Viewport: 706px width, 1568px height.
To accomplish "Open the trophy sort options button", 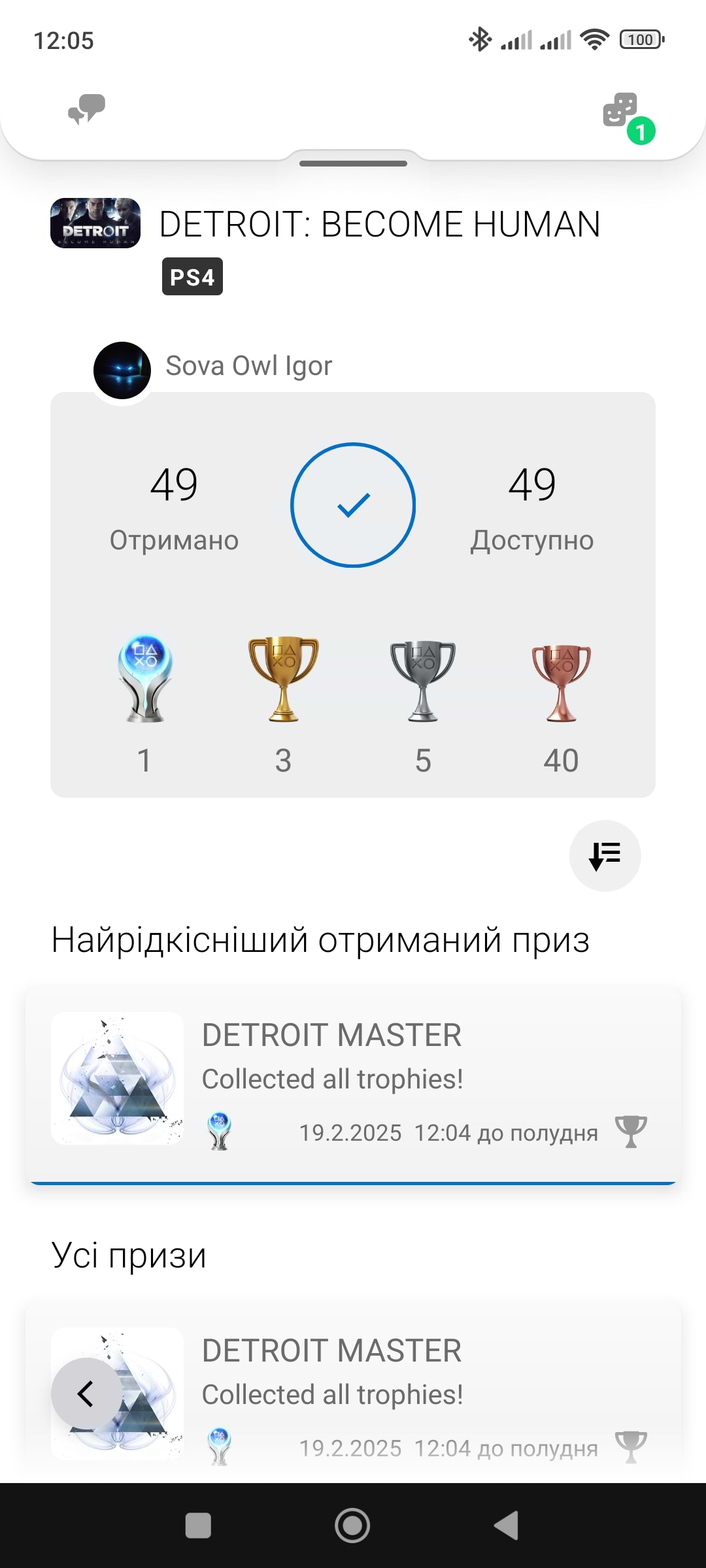I will click(605, 856).
